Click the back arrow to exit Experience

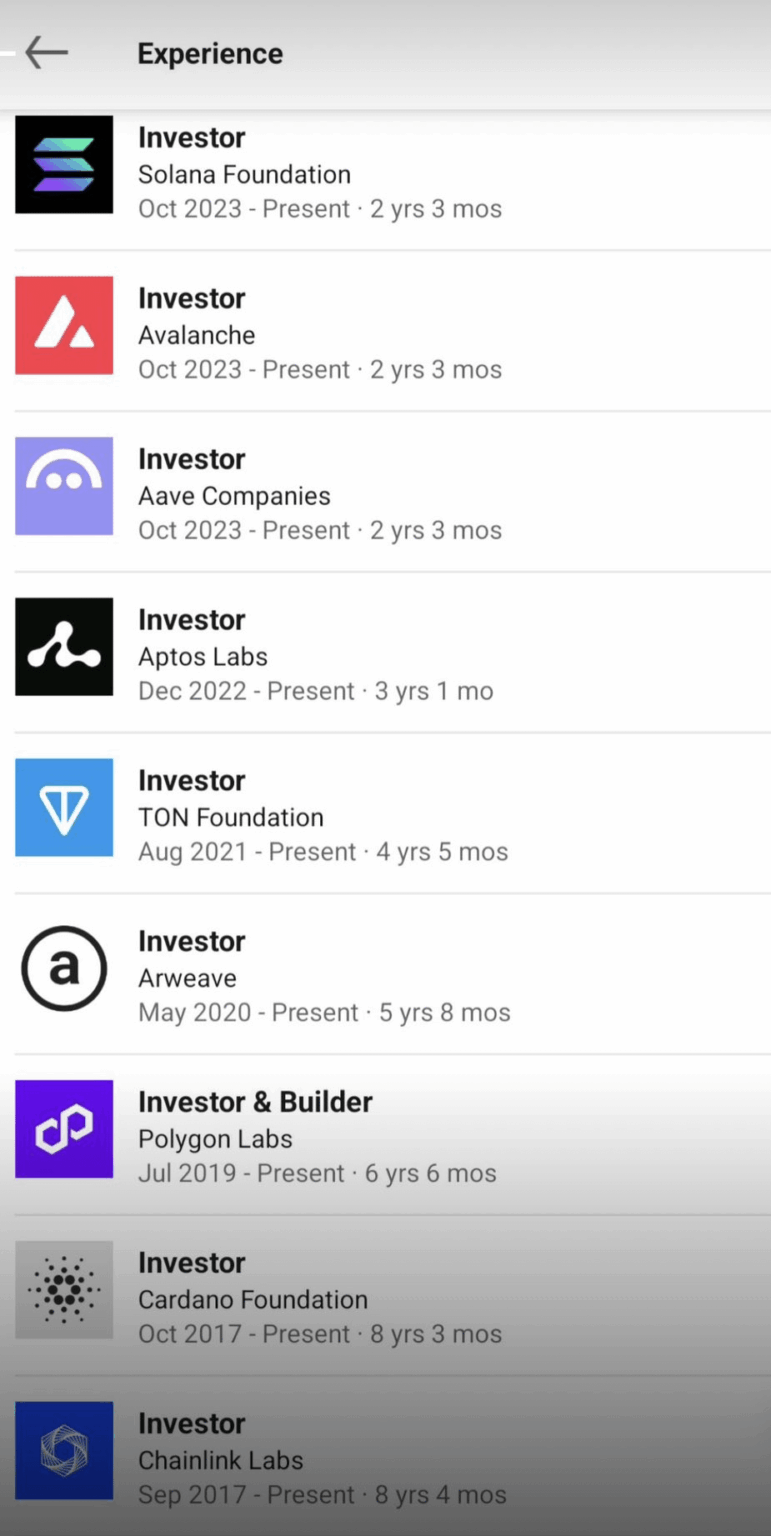[x=44, y=53]
